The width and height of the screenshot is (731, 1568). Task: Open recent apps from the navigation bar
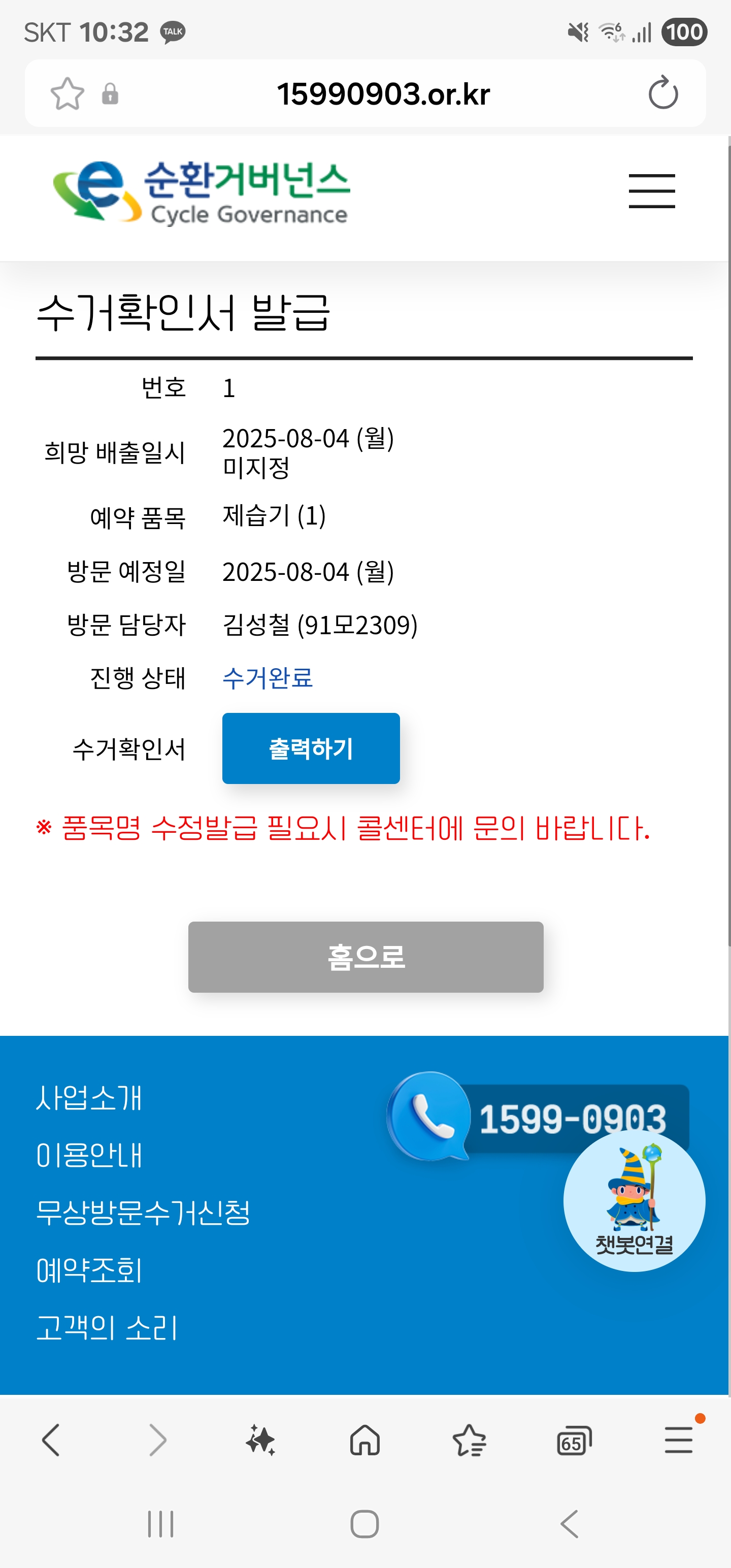pos(161,1524)
